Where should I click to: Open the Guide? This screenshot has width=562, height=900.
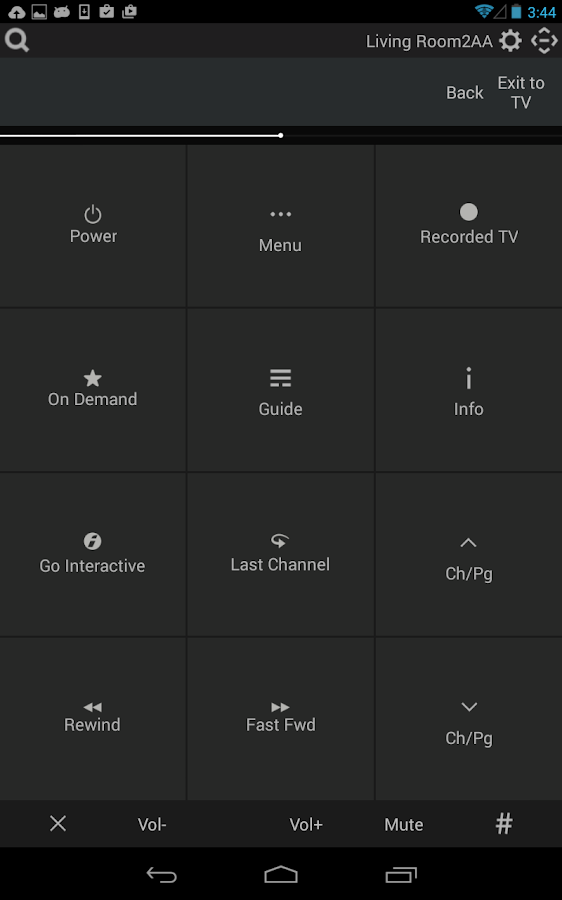[x=280, y=390]
